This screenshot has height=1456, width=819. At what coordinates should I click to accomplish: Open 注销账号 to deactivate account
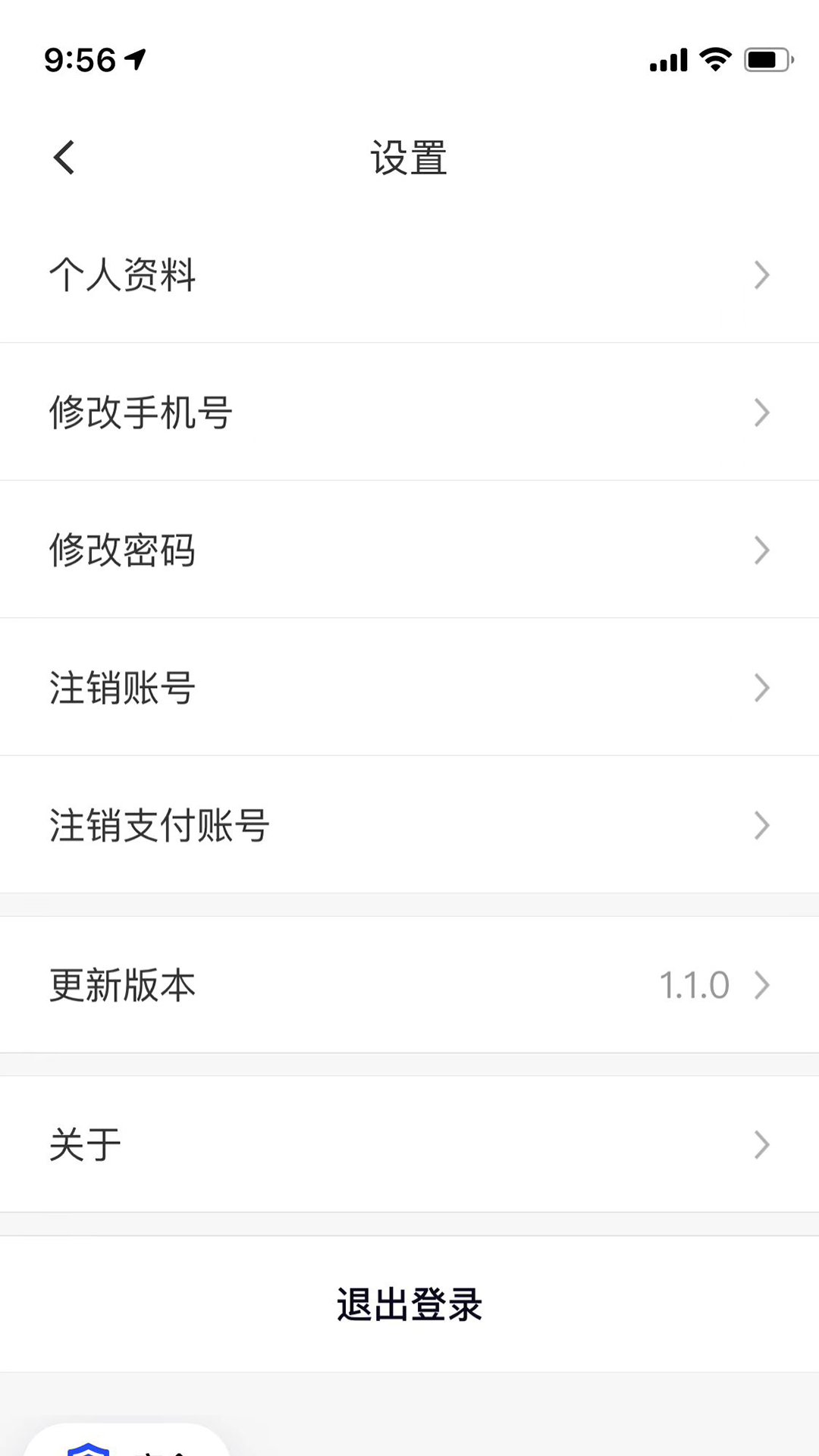(123, 687)
